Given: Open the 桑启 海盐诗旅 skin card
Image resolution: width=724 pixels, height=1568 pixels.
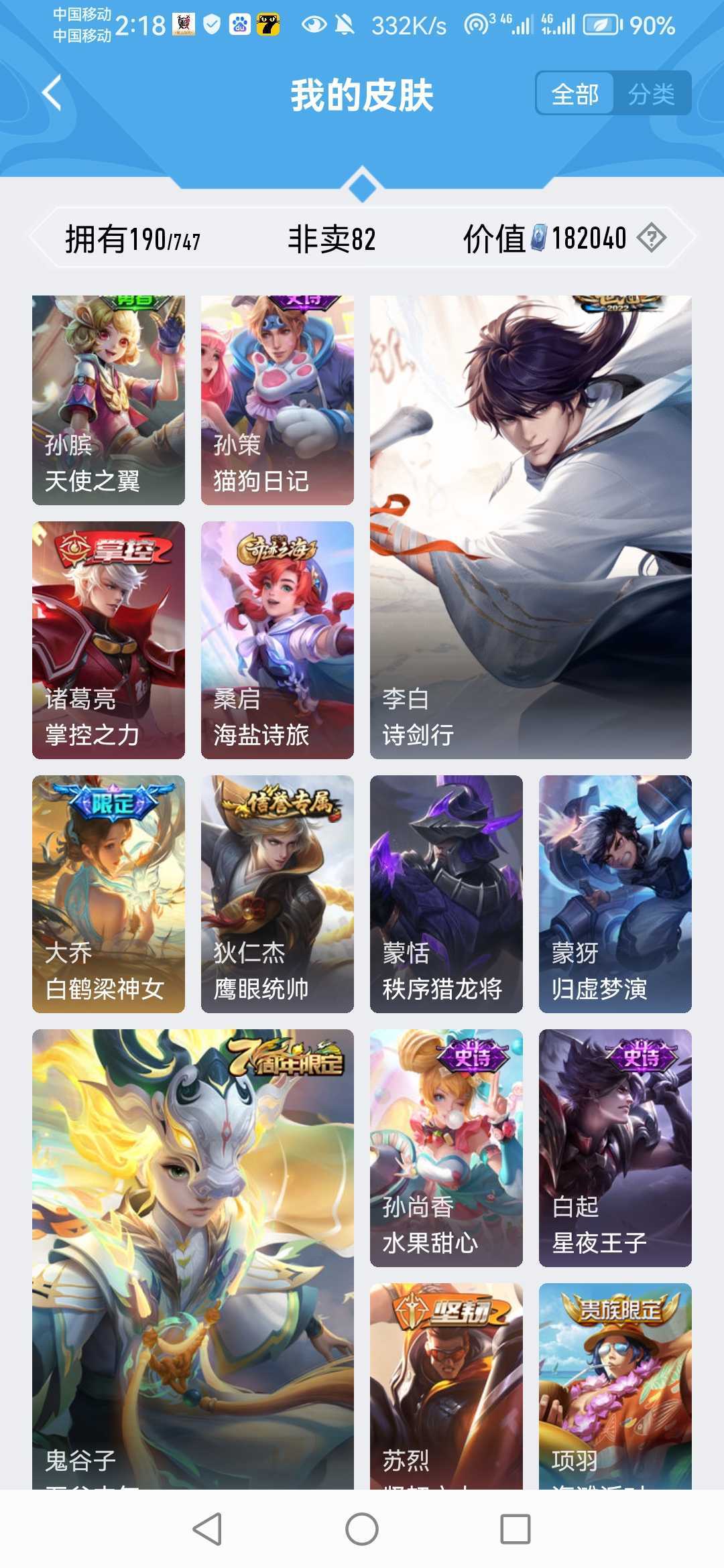Looking at the screenshot, I should (x=278, y=640).
